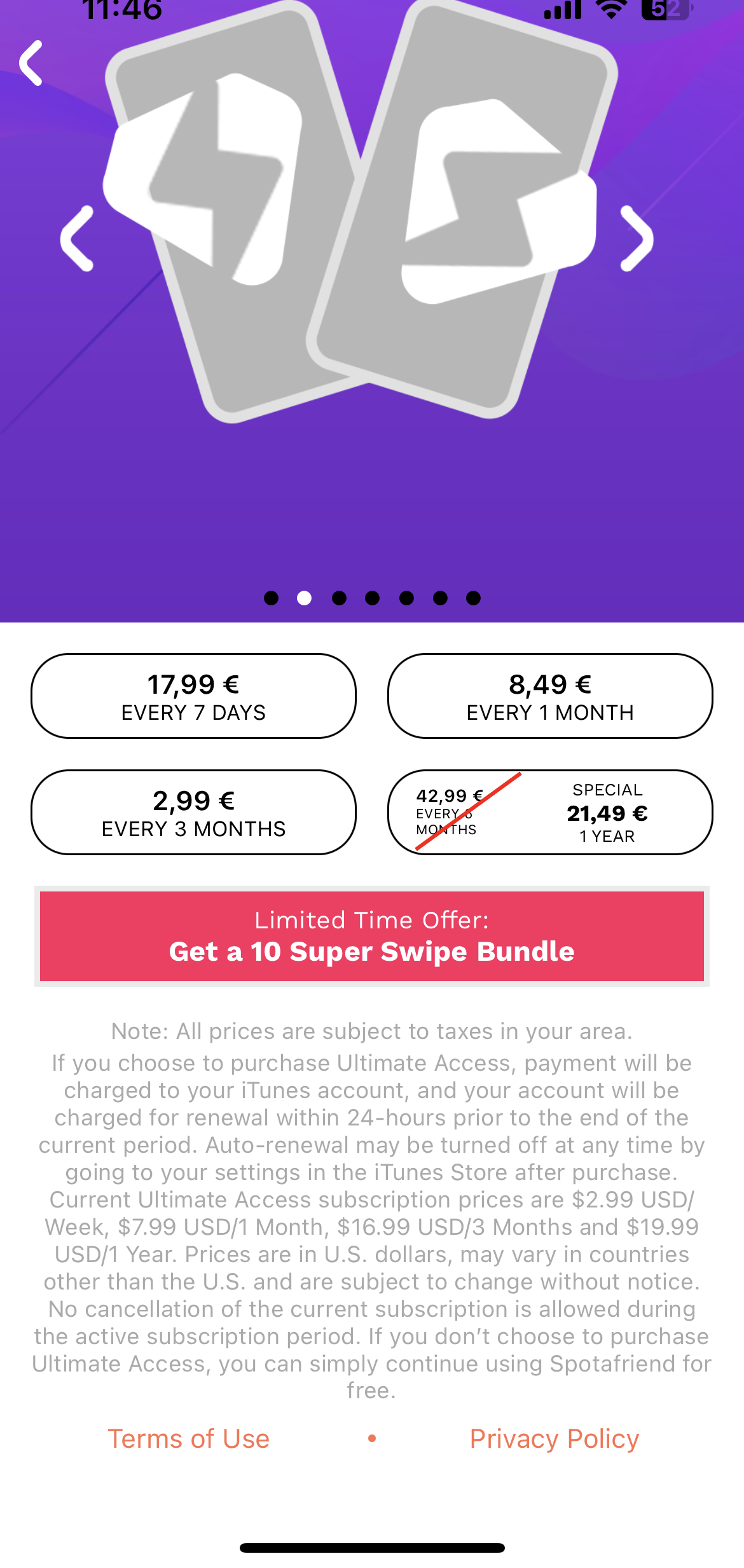Viewport: 744px width, 1568px height.
Task: Select the special 21,49 € 1 year offer
Action: pyautogui.click(x=550, y=812)
